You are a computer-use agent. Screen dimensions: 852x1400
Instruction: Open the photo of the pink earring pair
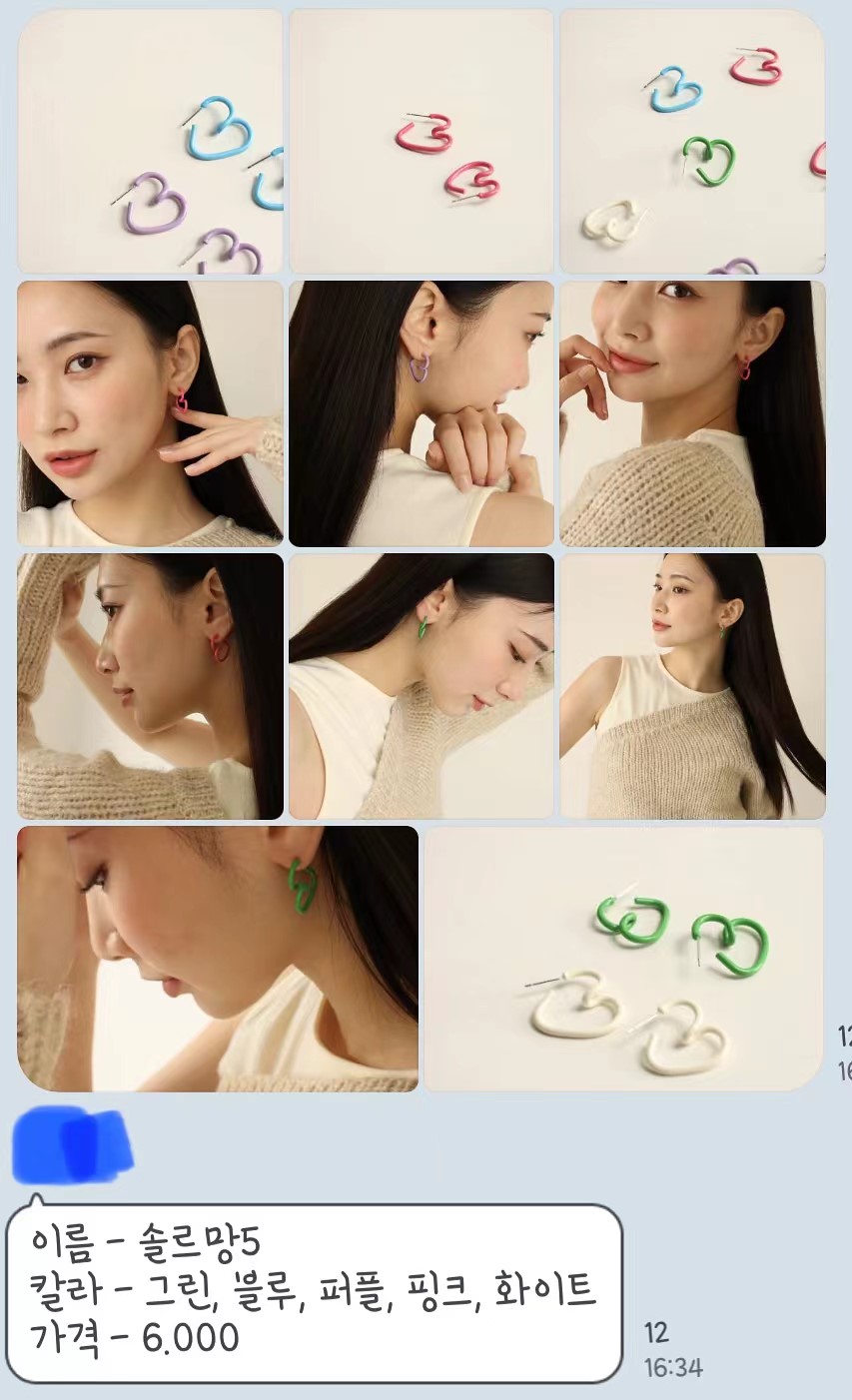coord(421,142)
